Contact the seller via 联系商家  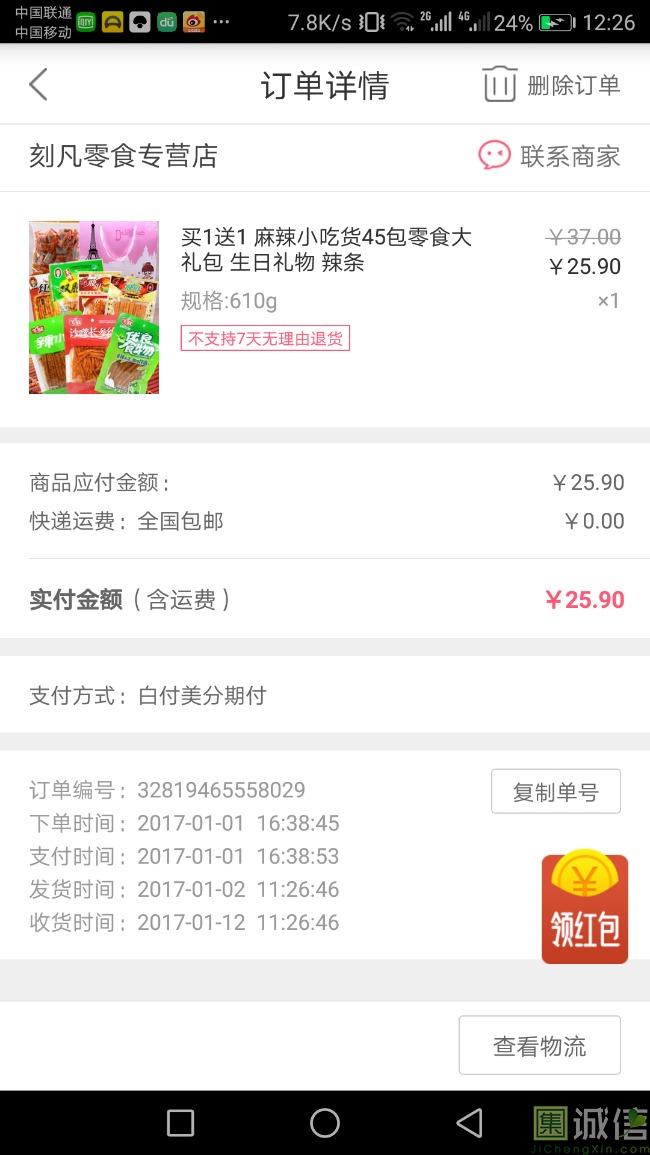click(549, 156)
